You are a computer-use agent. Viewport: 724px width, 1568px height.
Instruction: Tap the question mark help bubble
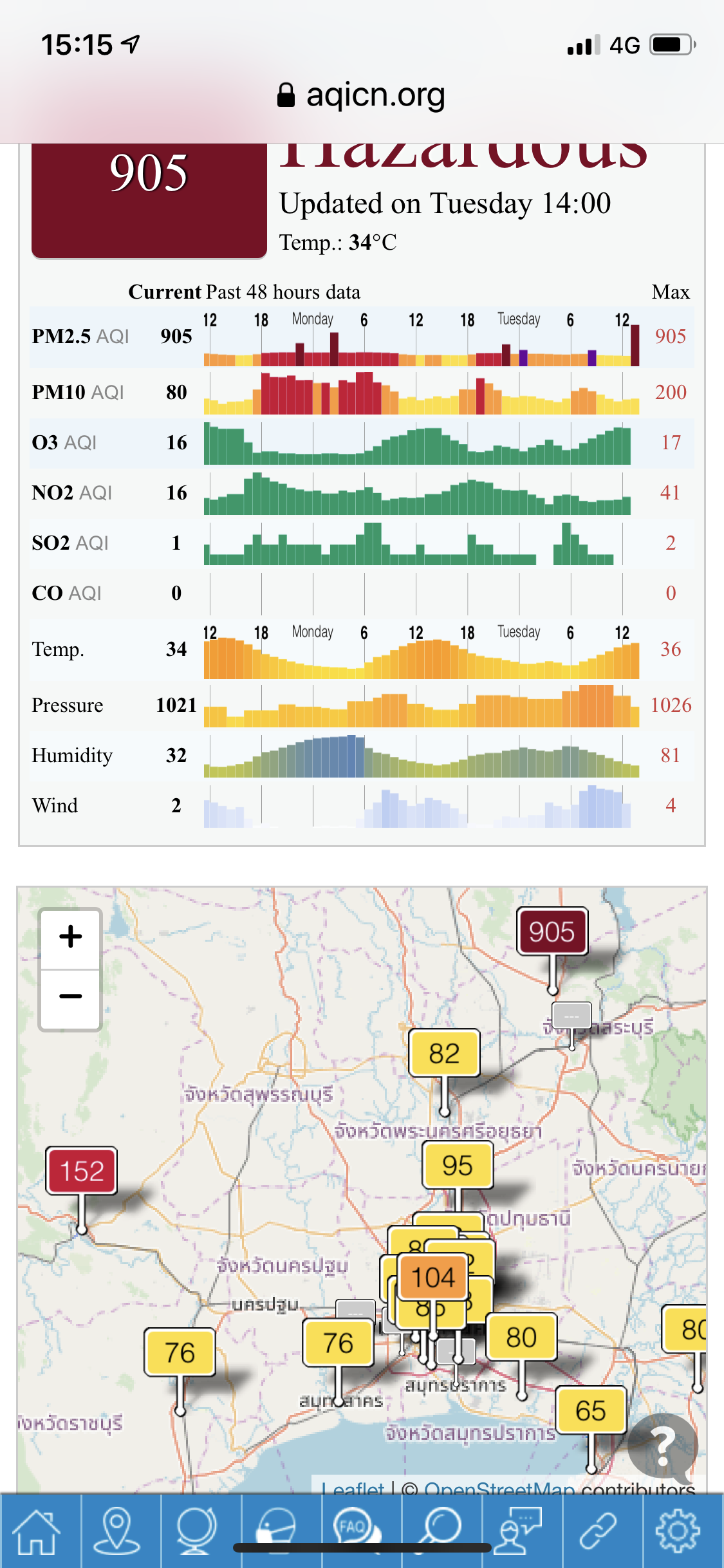click(x=663, y=1446)
